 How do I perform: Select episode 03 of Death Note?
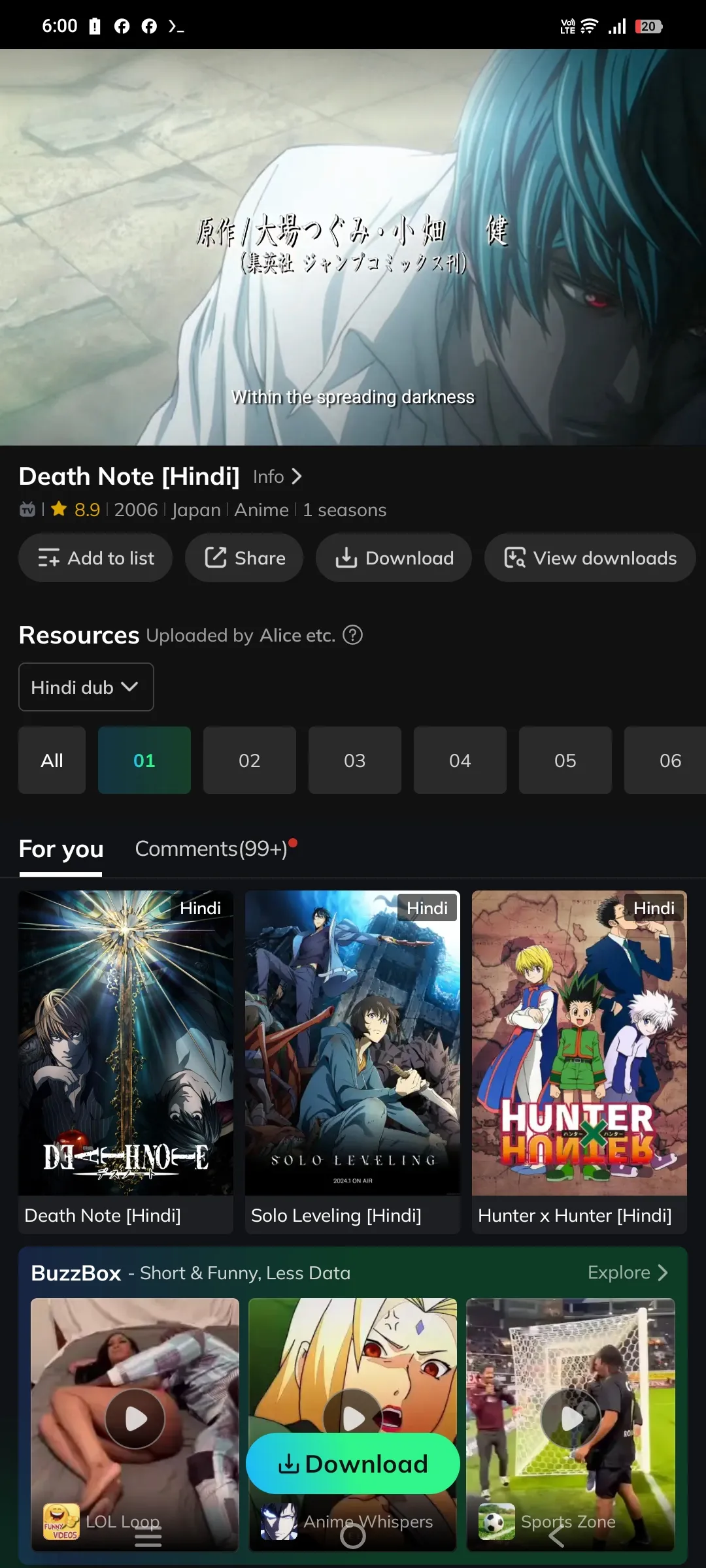coord(355,760)
